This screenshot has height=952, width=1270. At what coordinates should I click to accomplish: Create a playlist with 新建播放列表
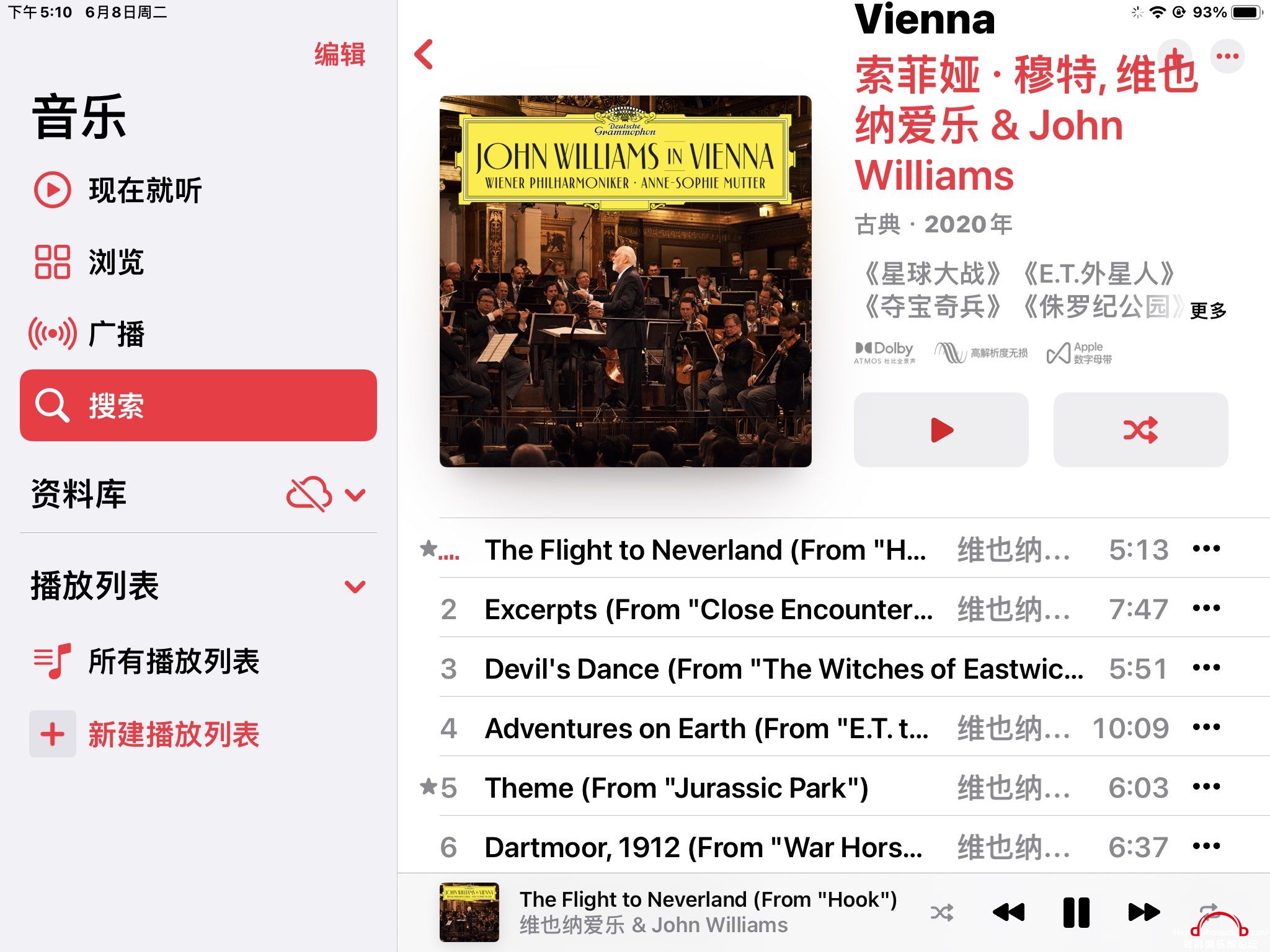tap(174, 734)
